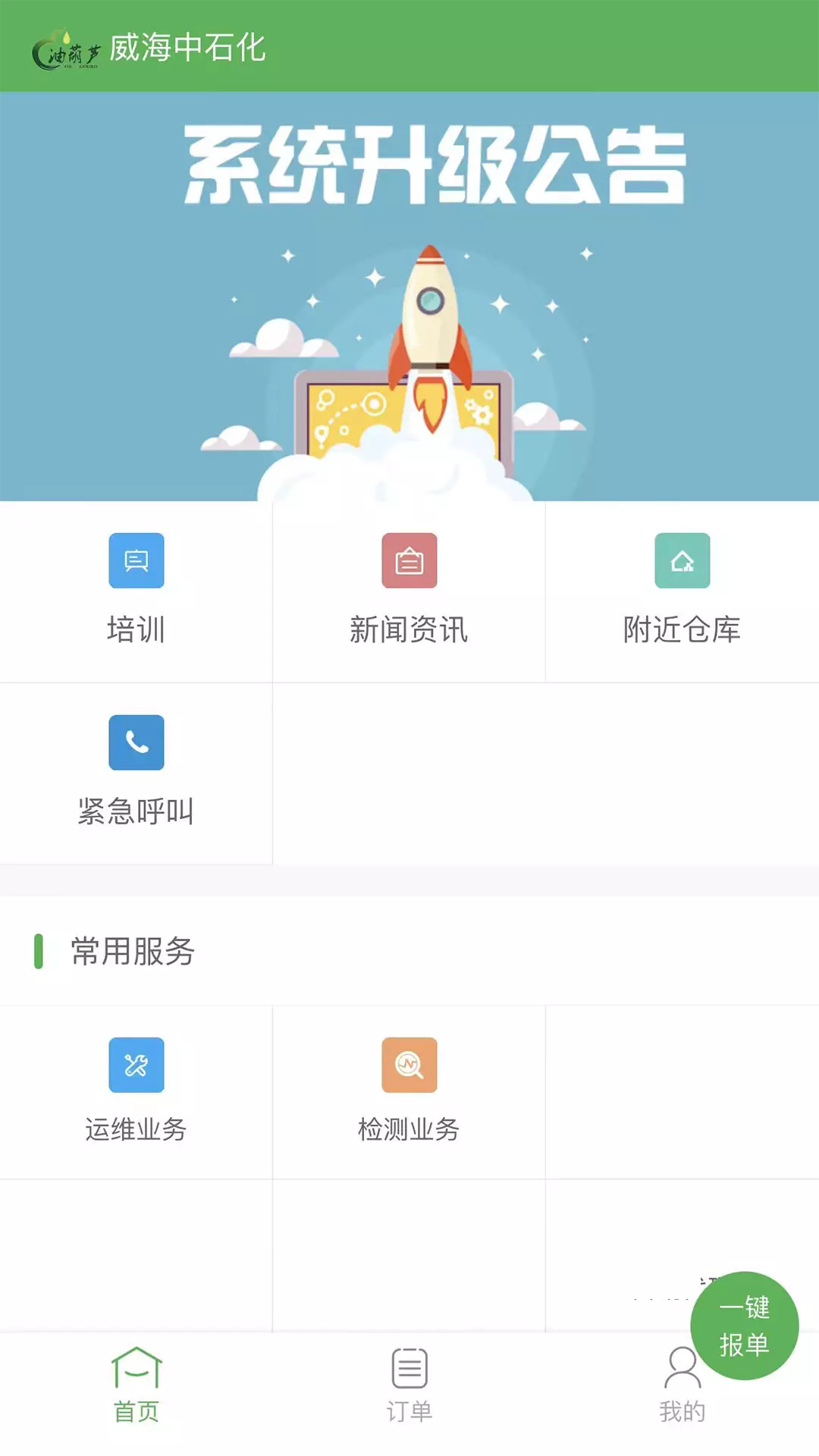Switch to the 首页 tab
Viewport: 819px width, 1456px height.
coord(136,1385)
